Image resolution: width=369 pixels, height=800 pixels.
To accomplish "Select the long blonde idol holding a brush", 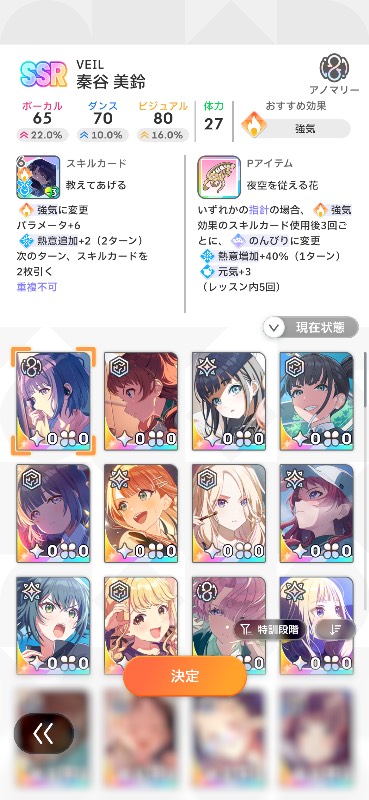I will point(229,513).
